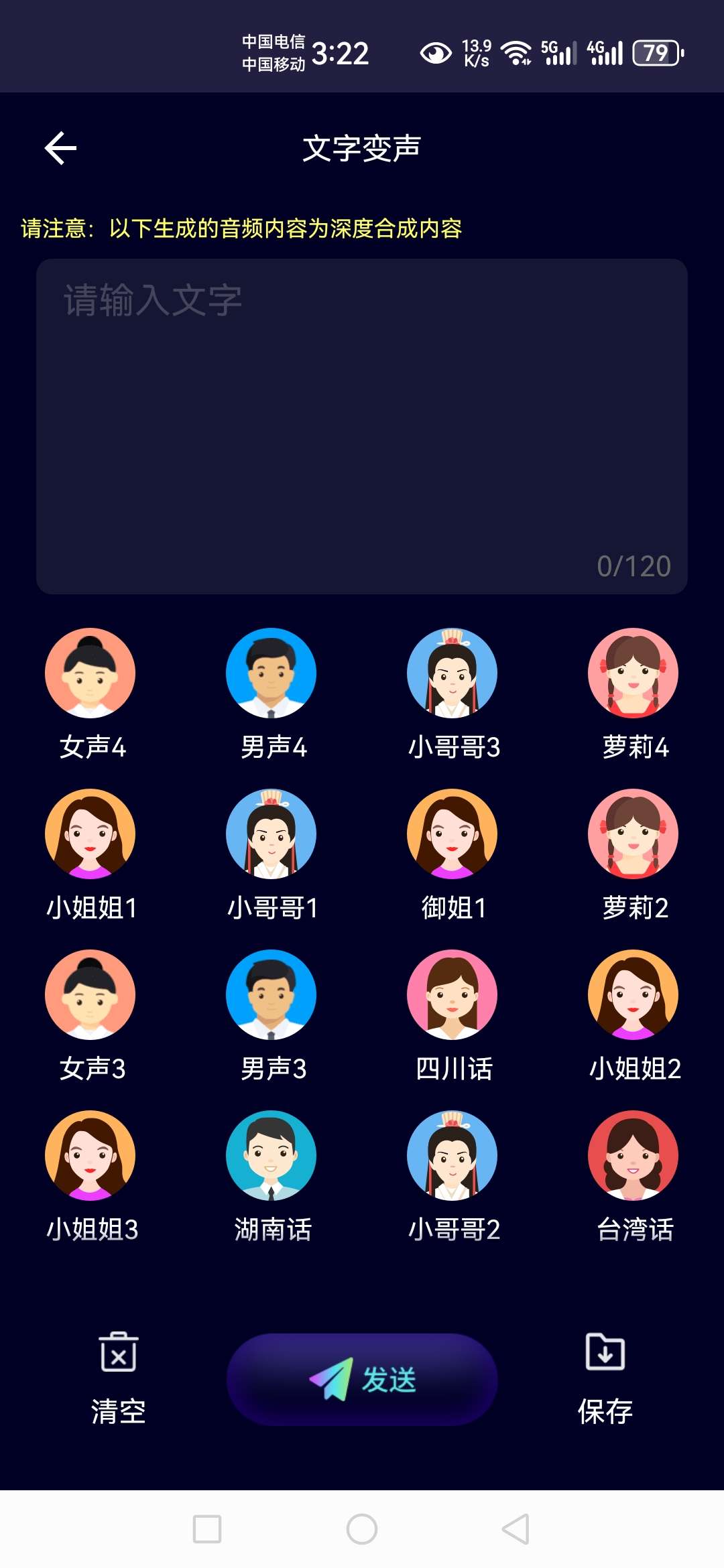
Task: Select the 萝莉4 voice
Action: 633,673
